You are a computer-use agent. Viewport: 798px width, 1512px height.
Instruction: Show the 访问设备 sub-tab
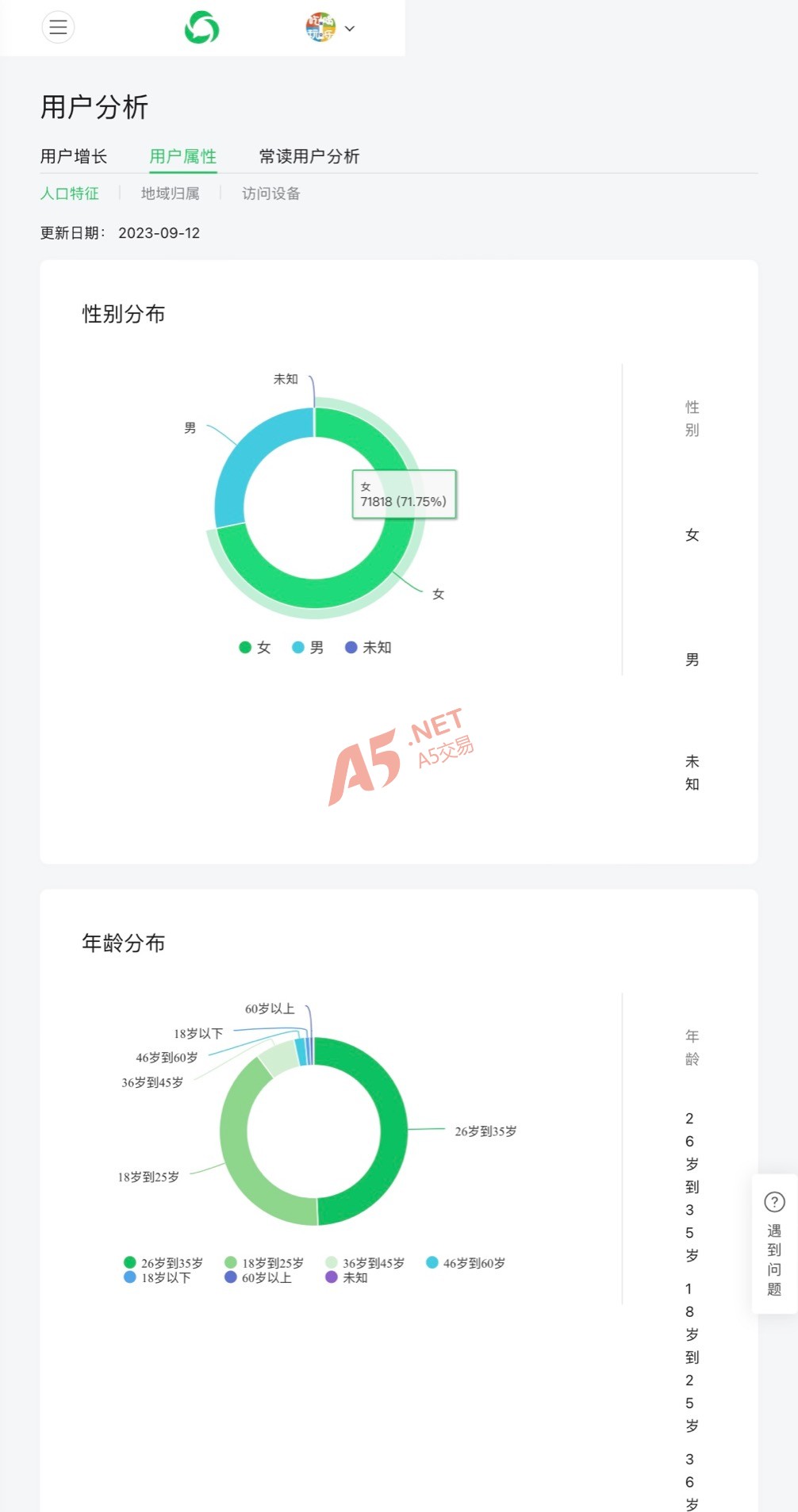[x=271, y=193]
